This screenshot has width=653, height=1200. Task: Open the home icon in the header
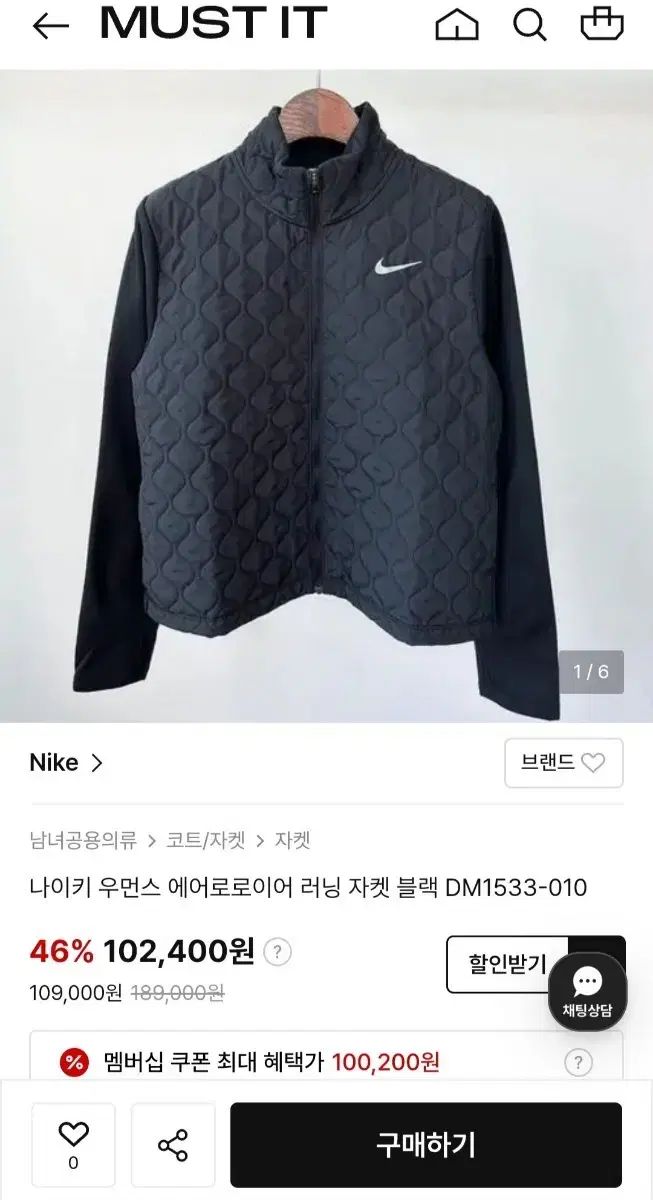point(457,24)
